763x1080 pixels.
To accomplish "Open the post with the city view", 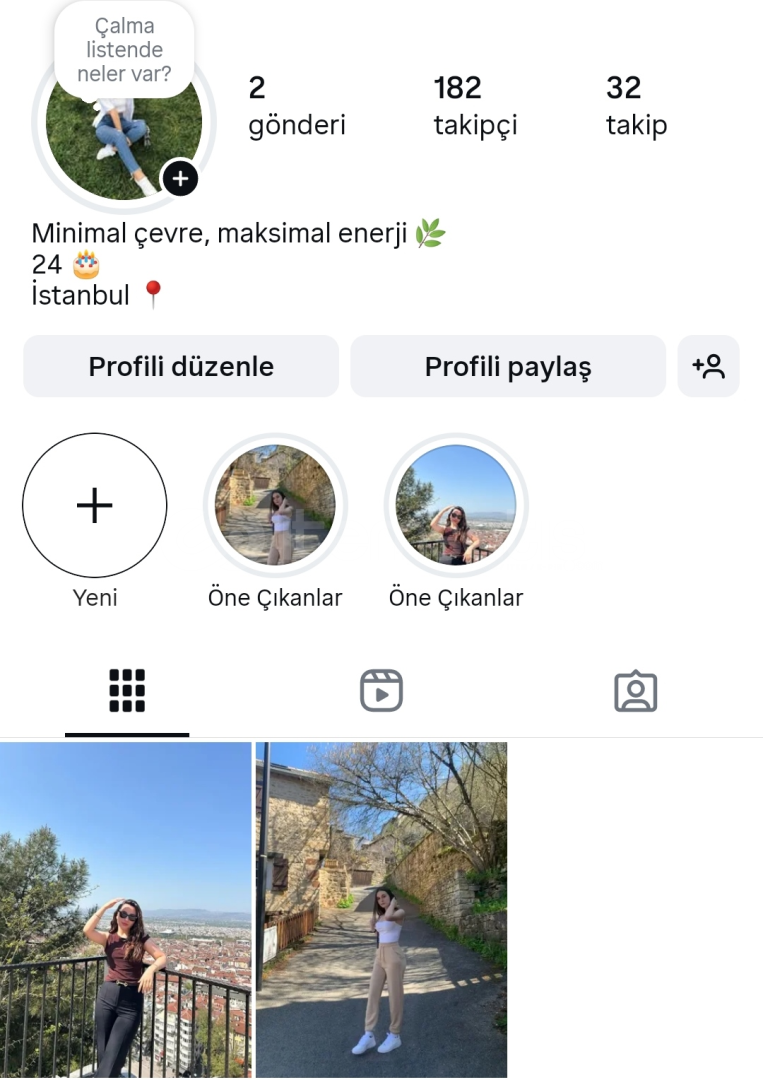I will (125, 909).
